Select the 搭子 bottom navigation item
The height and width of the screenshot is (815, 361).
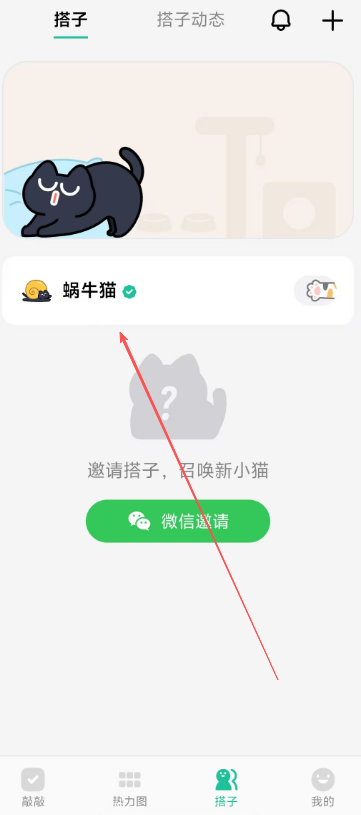(x=226, y=787)
